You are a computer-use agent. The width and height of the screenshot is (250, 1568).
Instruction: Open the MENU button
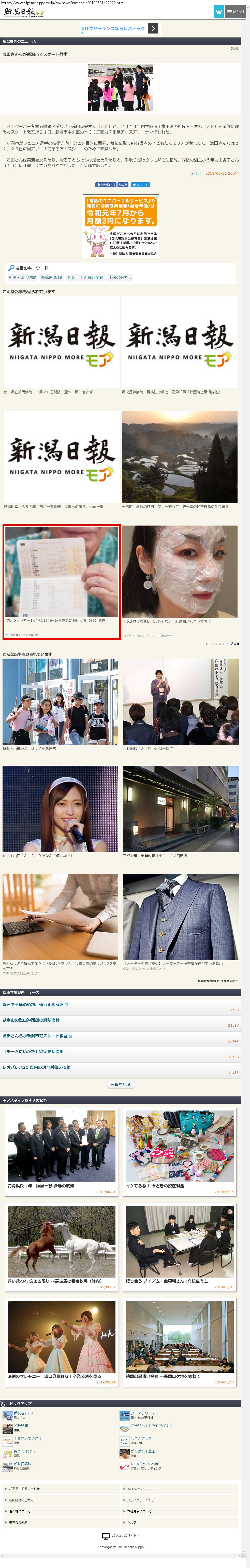235,12
